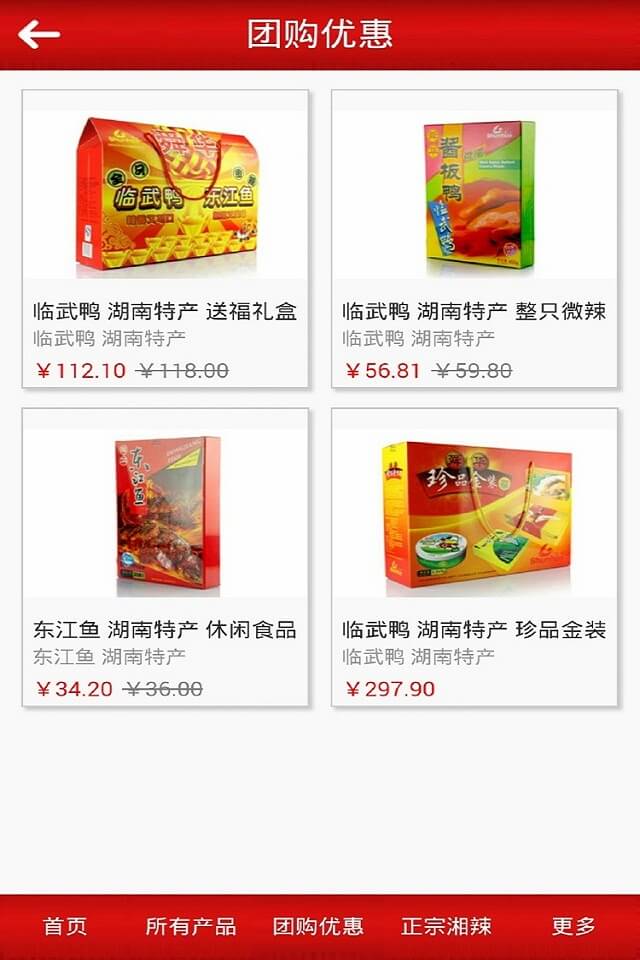This screenshot has height=960, width=640.
Task: Open the 珍品金装 product card
Action: 475,557
